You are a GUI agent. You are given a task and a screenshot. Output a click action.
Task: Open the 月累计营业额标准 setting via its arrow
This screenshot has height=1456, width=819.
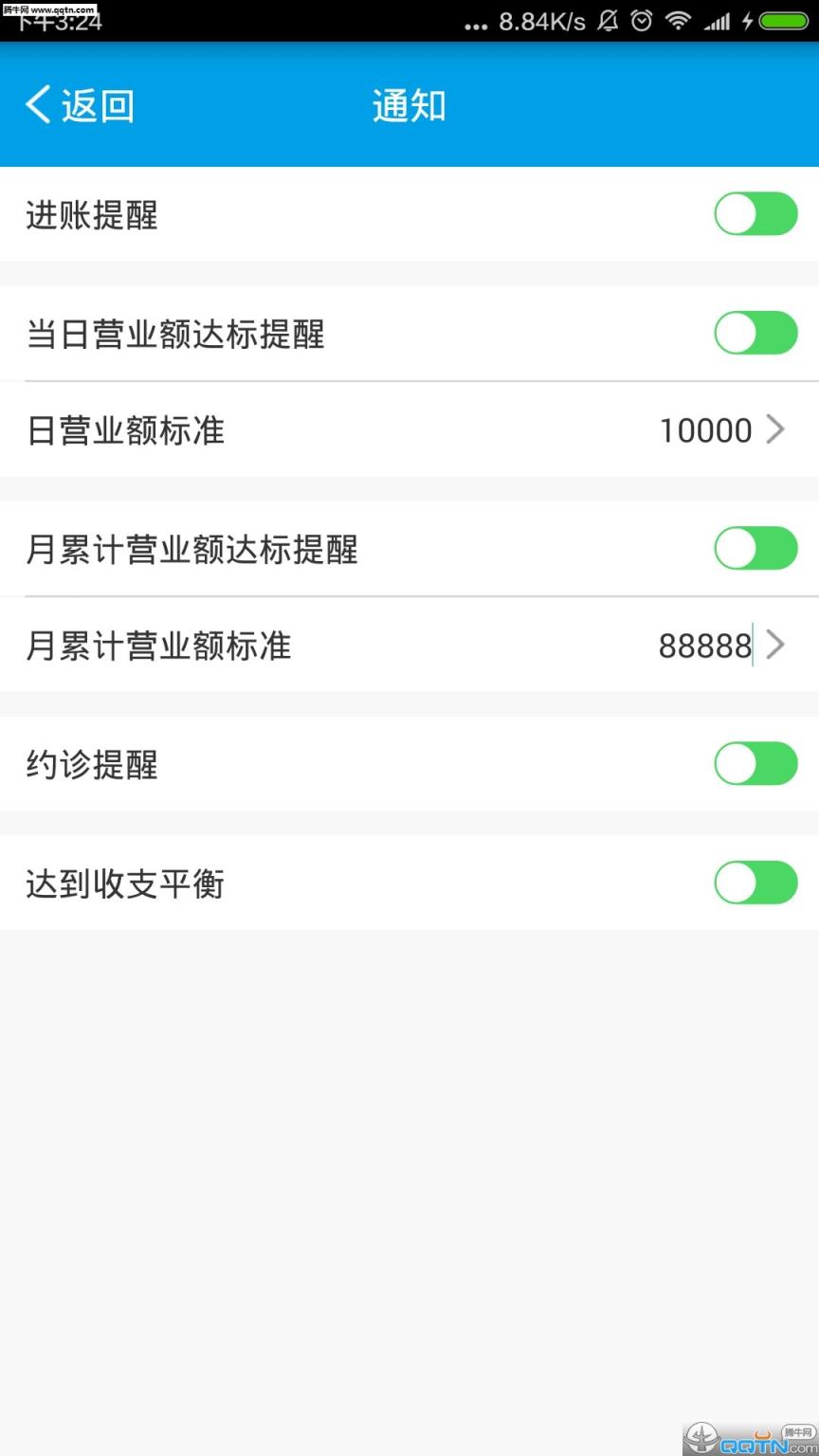[776, 645]
